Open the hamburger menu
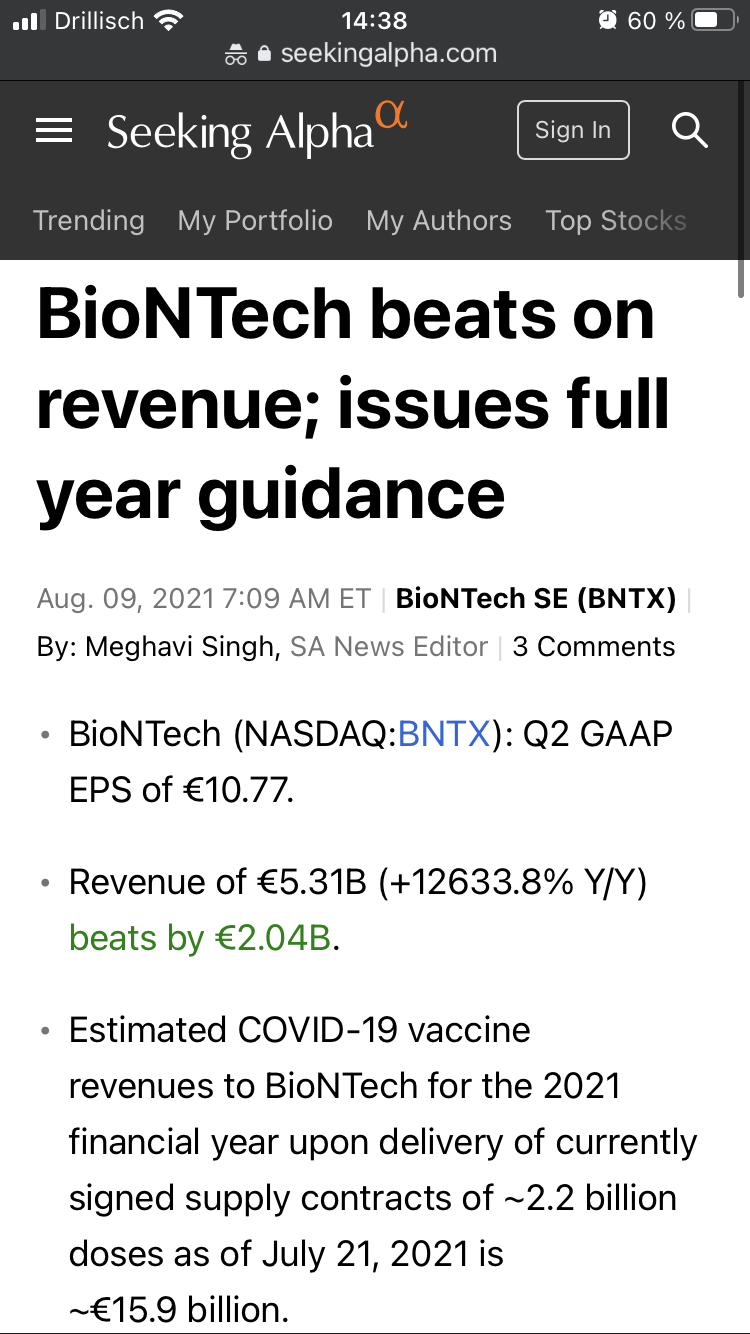This screenshot has height=1334, width=750. click(x=54, y=130)
